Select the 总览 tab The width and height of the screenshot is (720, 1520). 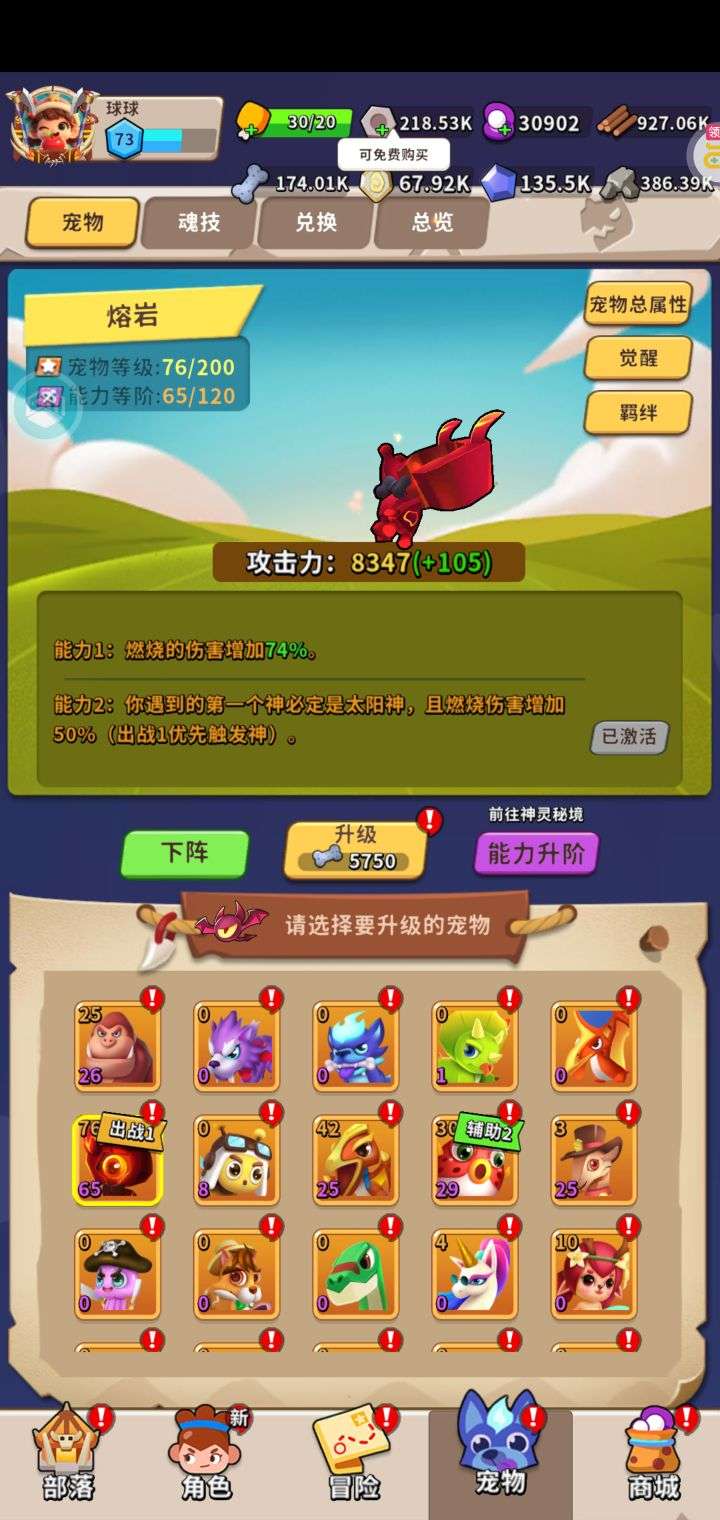(x=432, y=222)
